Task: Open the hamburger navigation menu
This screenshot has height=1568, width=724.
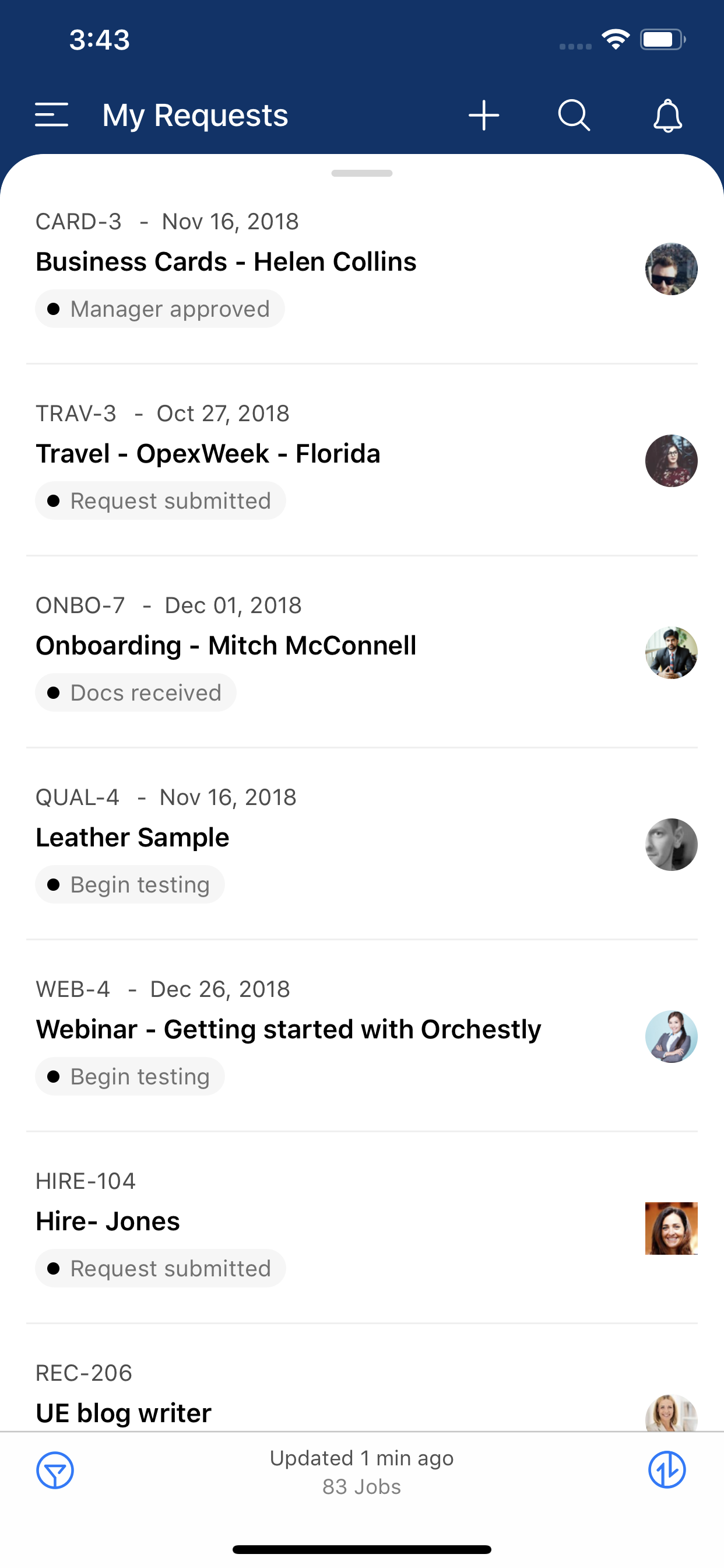Action: click(x=52, y=115)
